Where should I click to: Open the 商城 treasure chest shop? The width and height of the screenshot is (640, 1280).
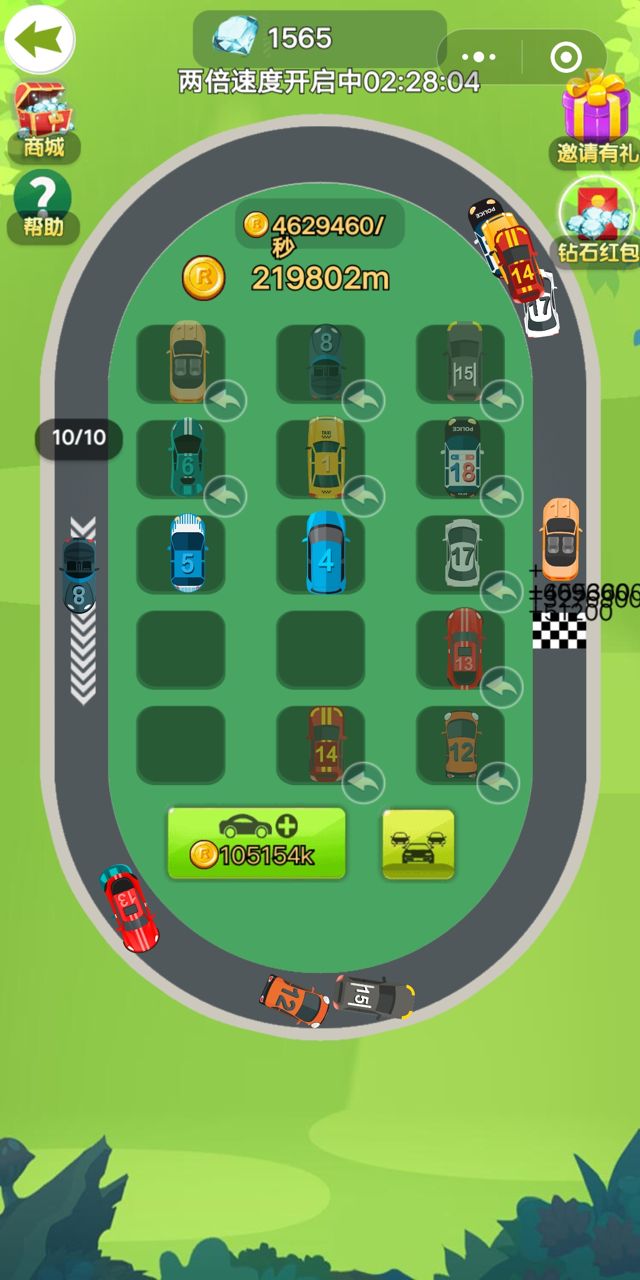43,122
